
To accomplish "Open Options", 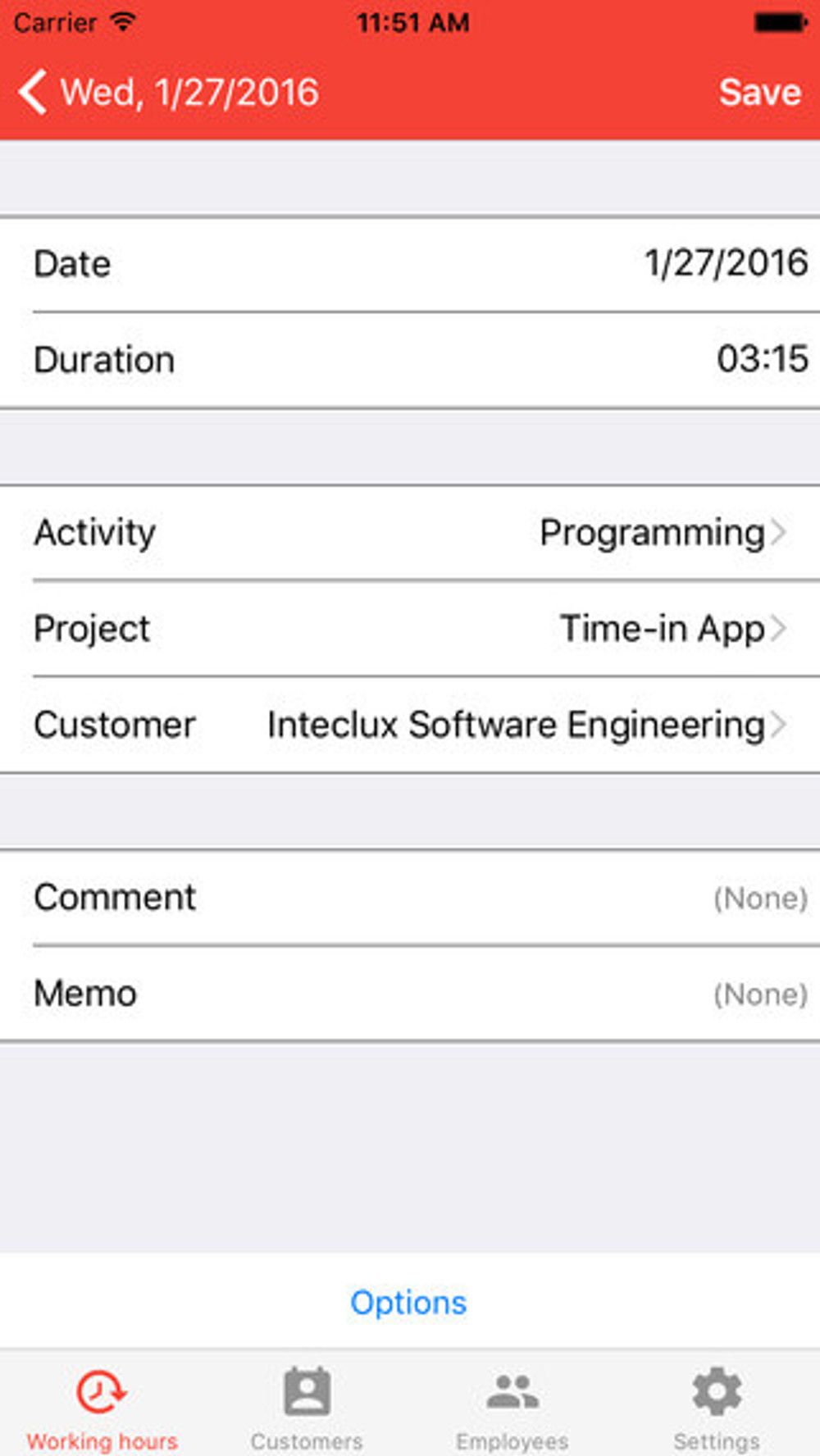I will (408, 1302).
